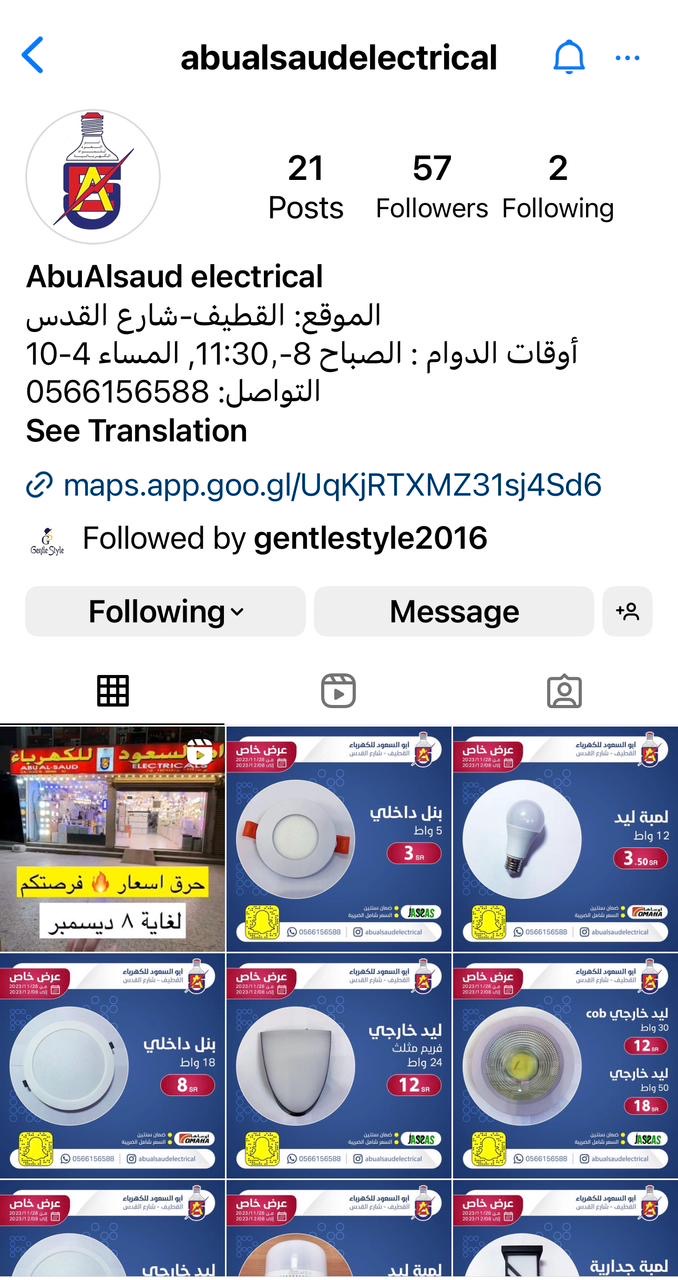Switch to the posts grid tab
Image resolution: width=678 pixels, height=1280 pixels.
(x=113, y=691)
